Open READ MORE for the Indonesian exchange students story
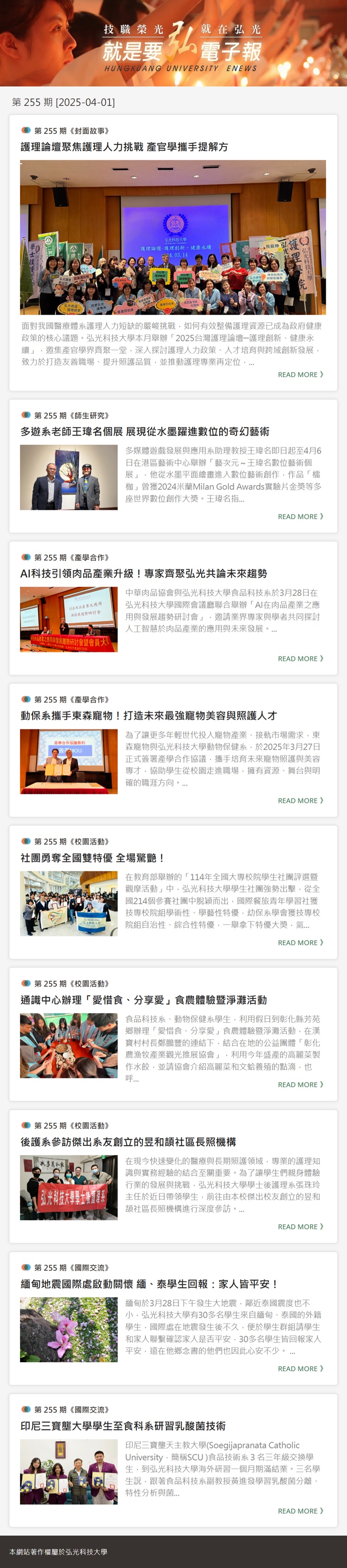 (300, 1511)
